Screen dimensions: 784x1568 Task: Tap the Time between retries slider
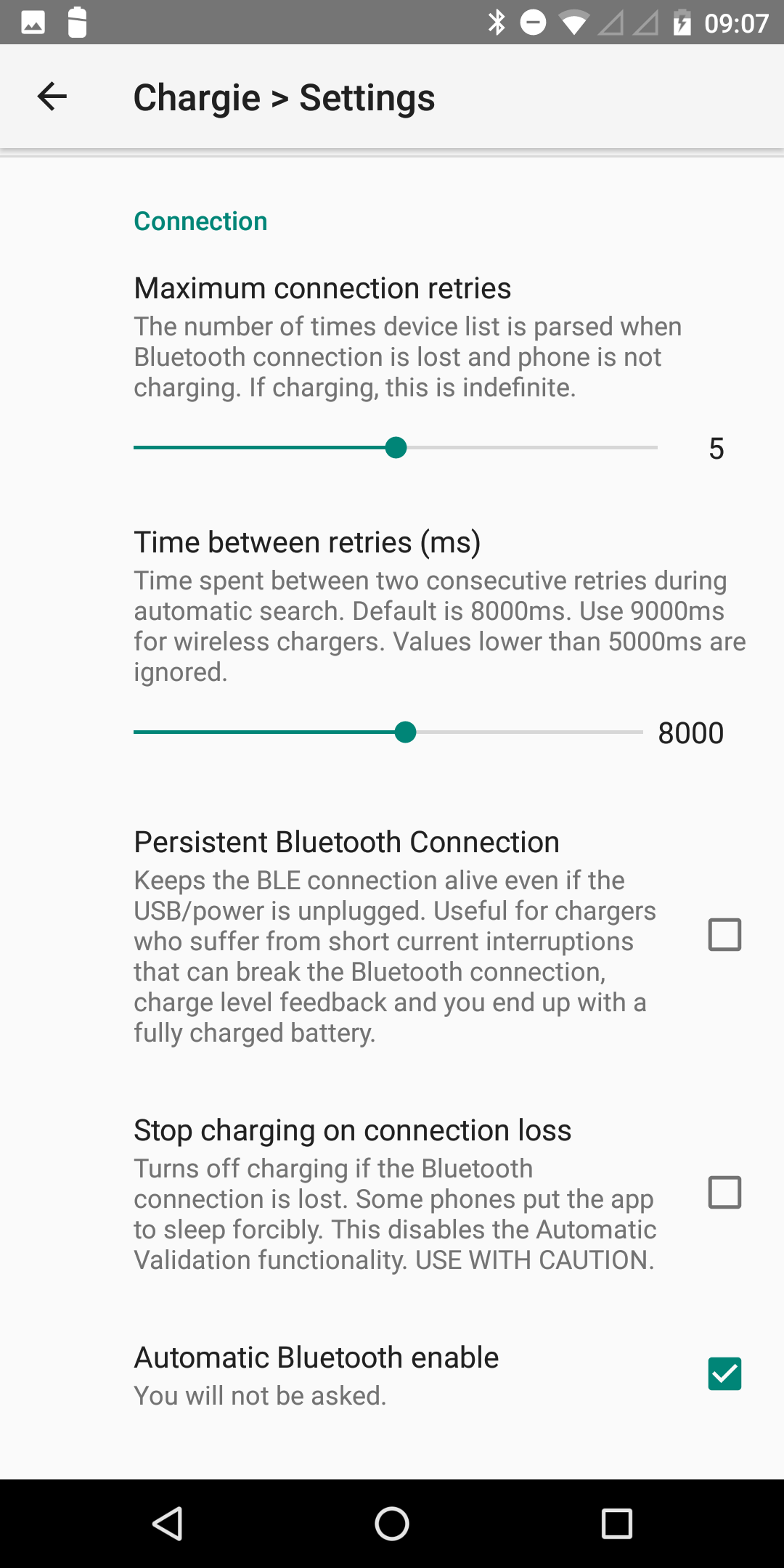click(x=405, y=732)
